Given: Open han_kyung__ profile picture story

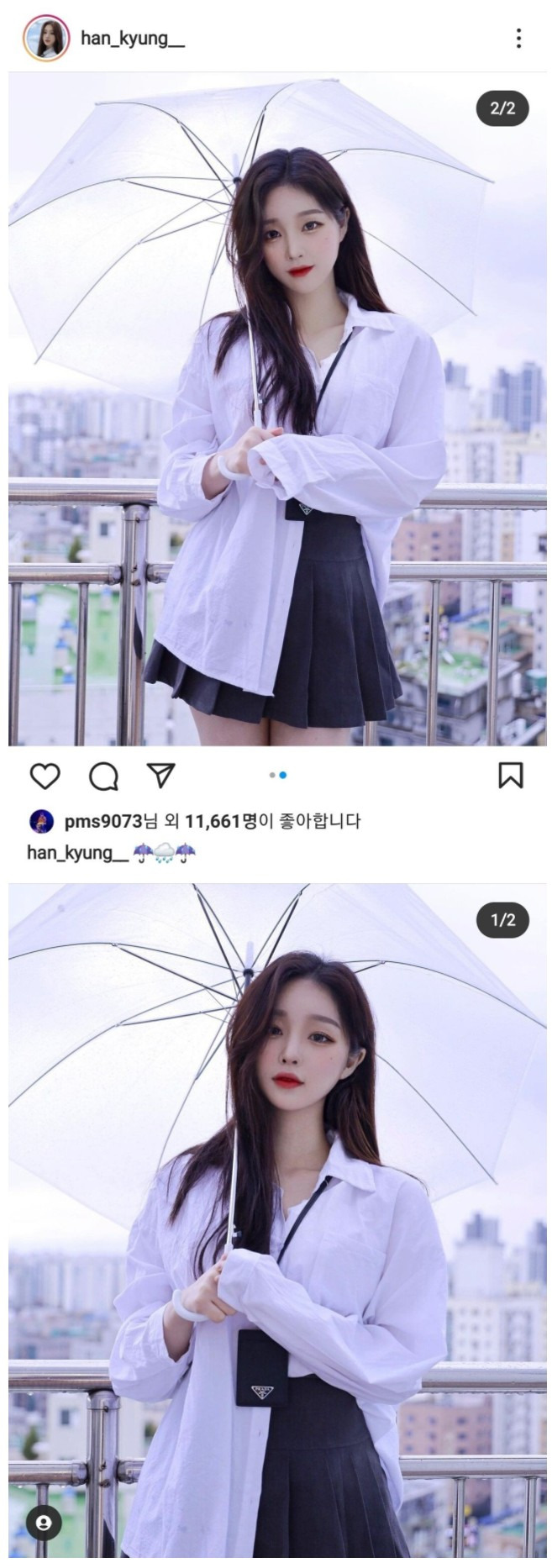Looking at the screenshot, I should (x=45, y=38).
